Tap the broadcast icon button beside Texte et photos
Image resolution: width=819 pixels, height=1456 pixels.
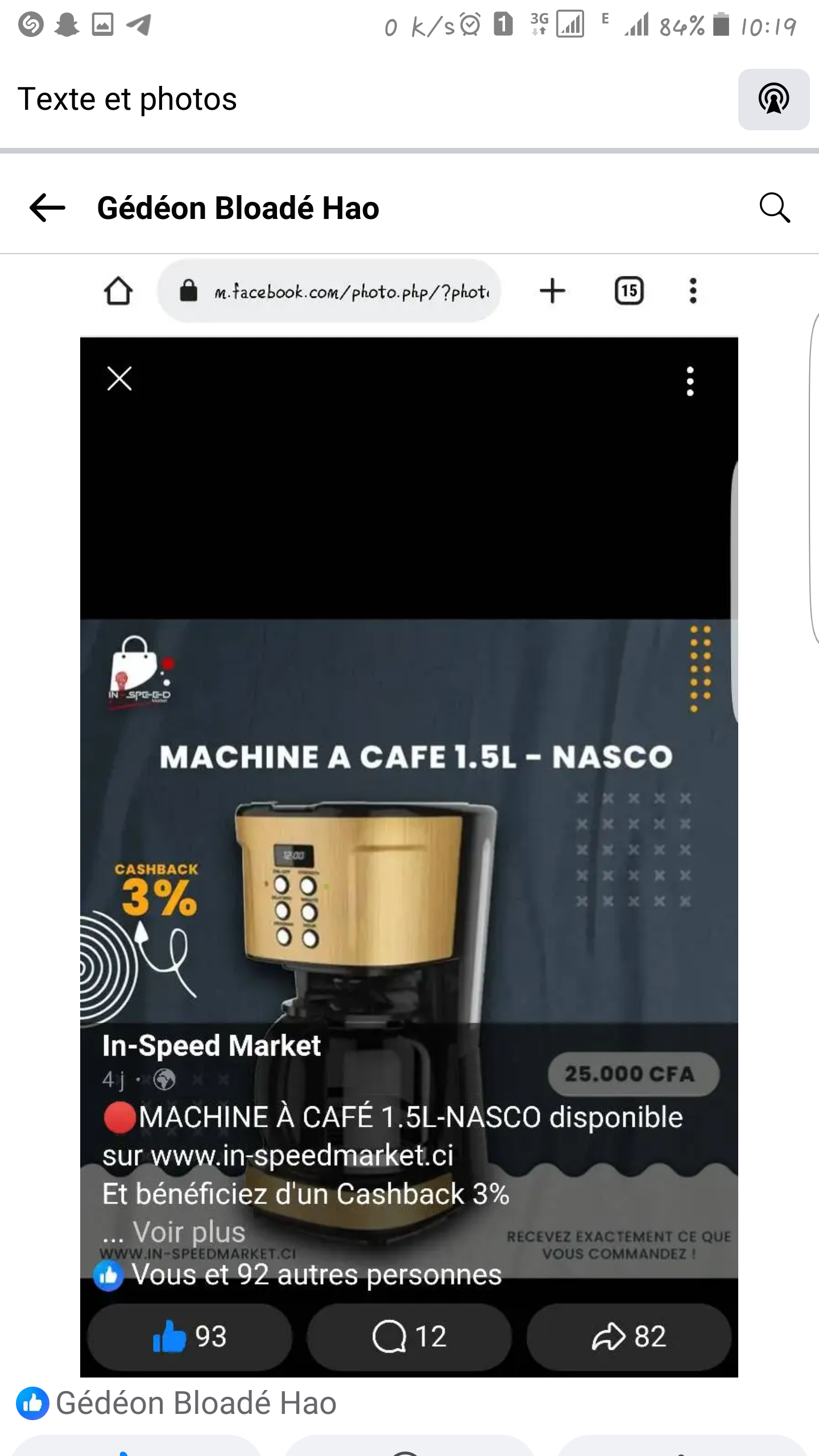click(x=773, y=100)
